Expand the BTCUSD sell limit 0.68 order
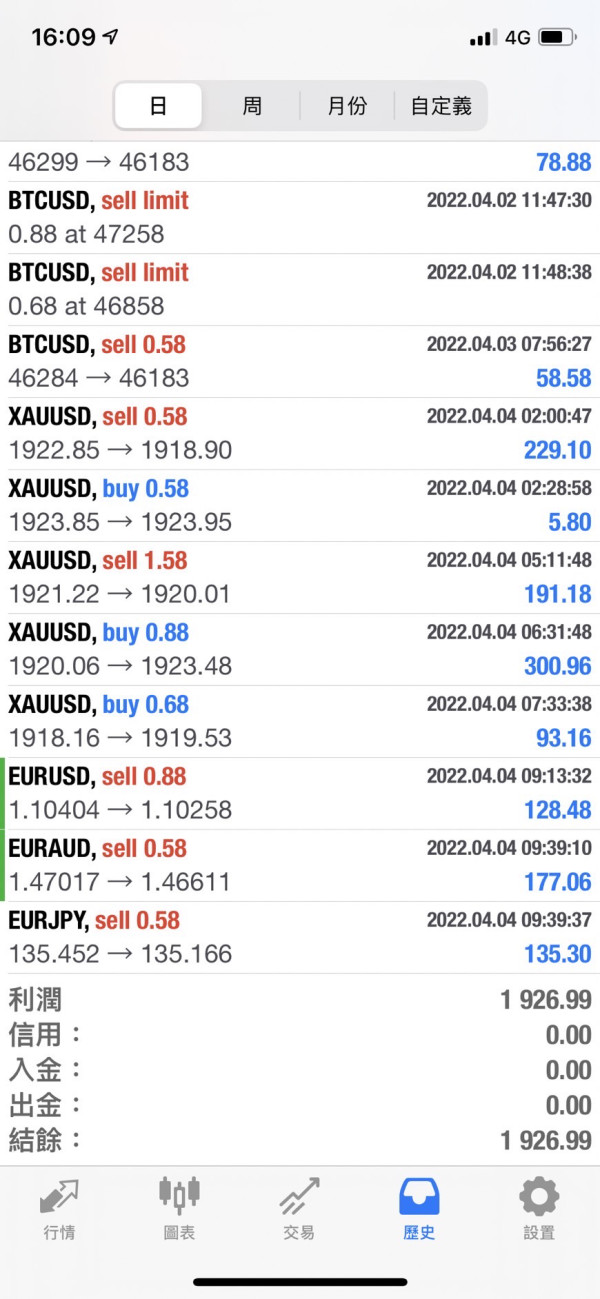This screenshot has height=1299, width=600. 300,290
